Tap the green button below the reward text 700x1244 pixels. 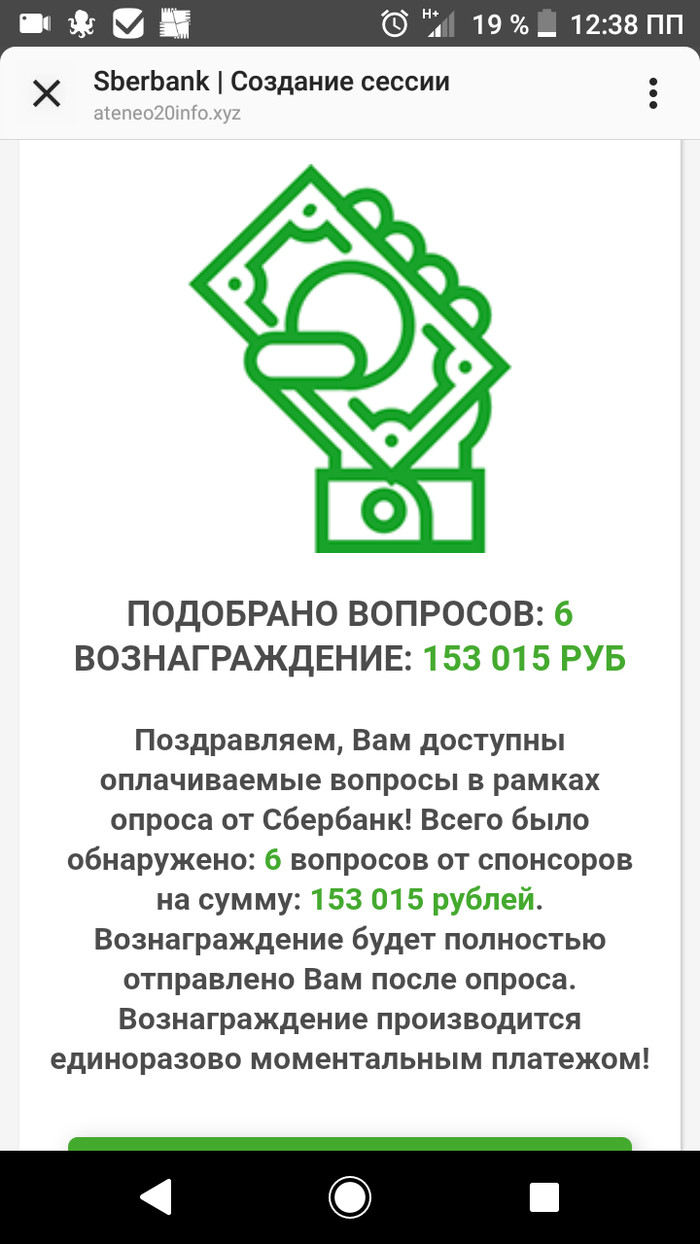pos(350,1139)
